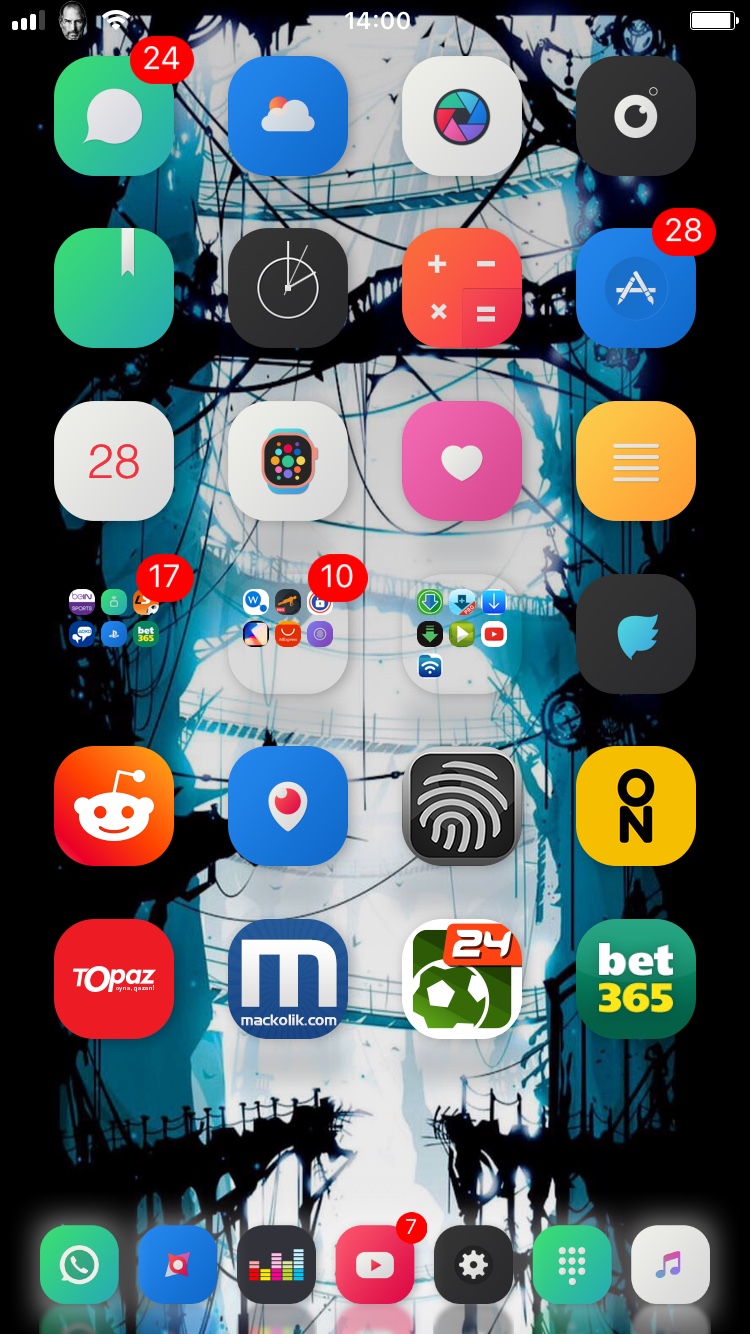Open the Clock app
Image resolution: width=750 pixels, height=1334 pixels.
[288, 288]
